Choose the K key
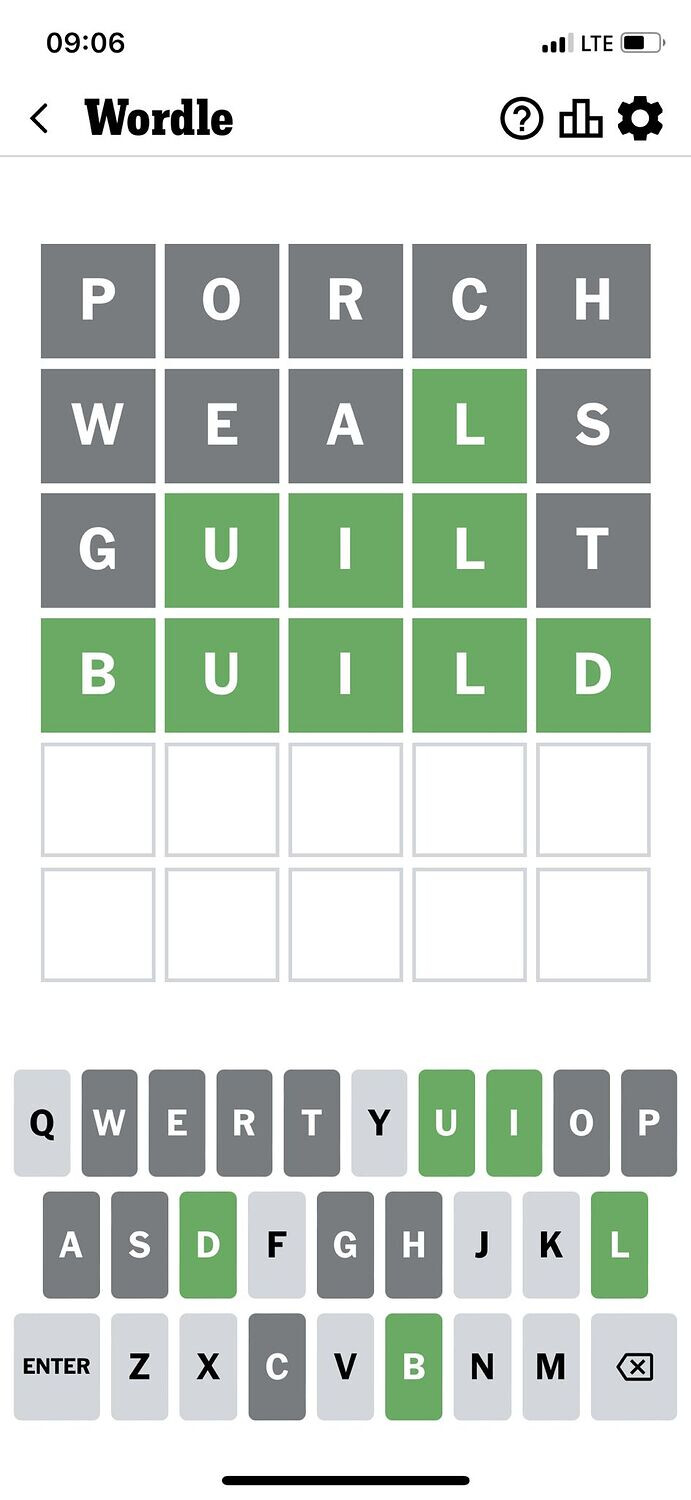 tap(550, 1245)
